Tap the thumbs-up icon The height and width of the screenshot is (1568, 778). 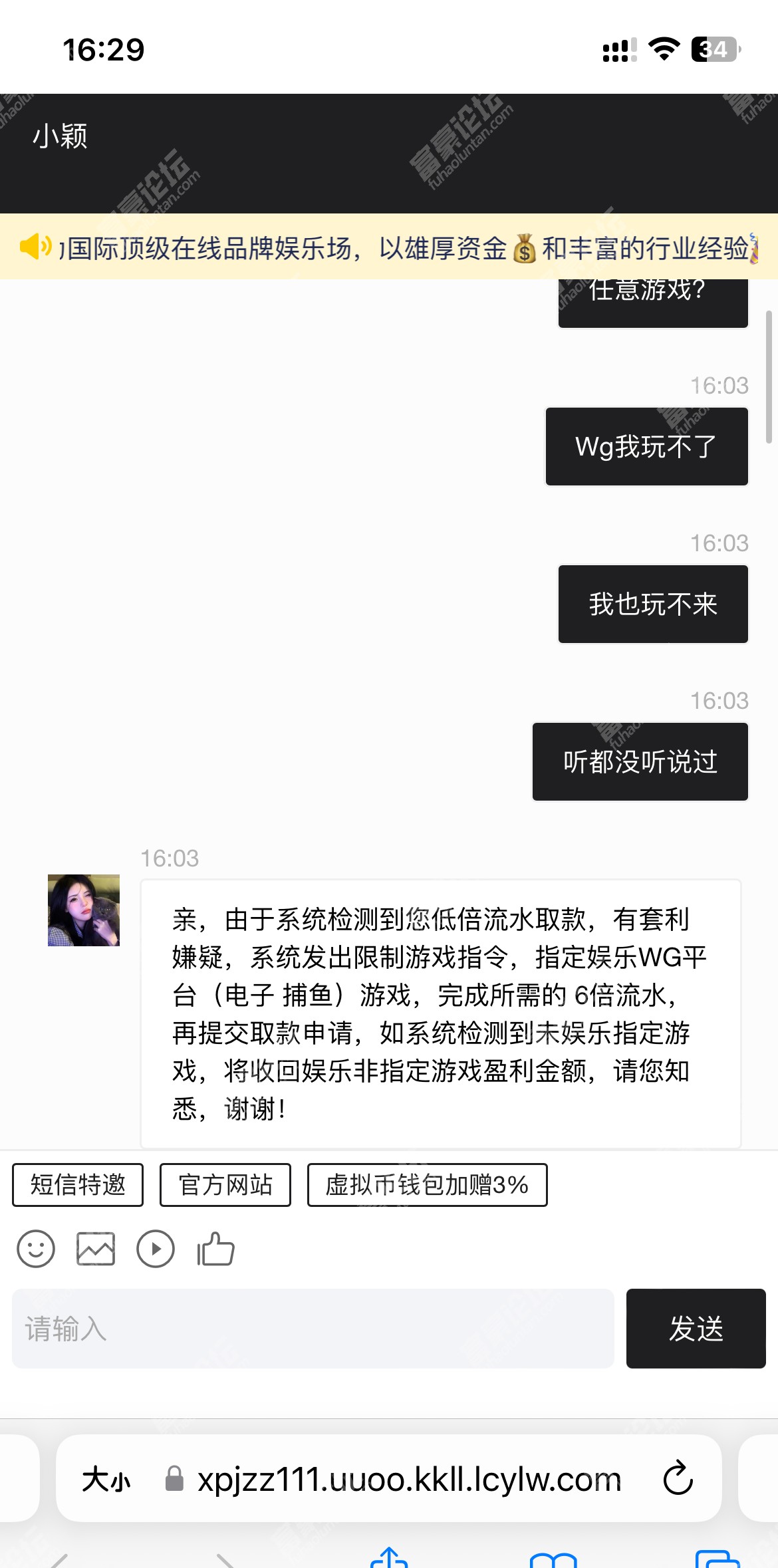(x=215, y=1249)
